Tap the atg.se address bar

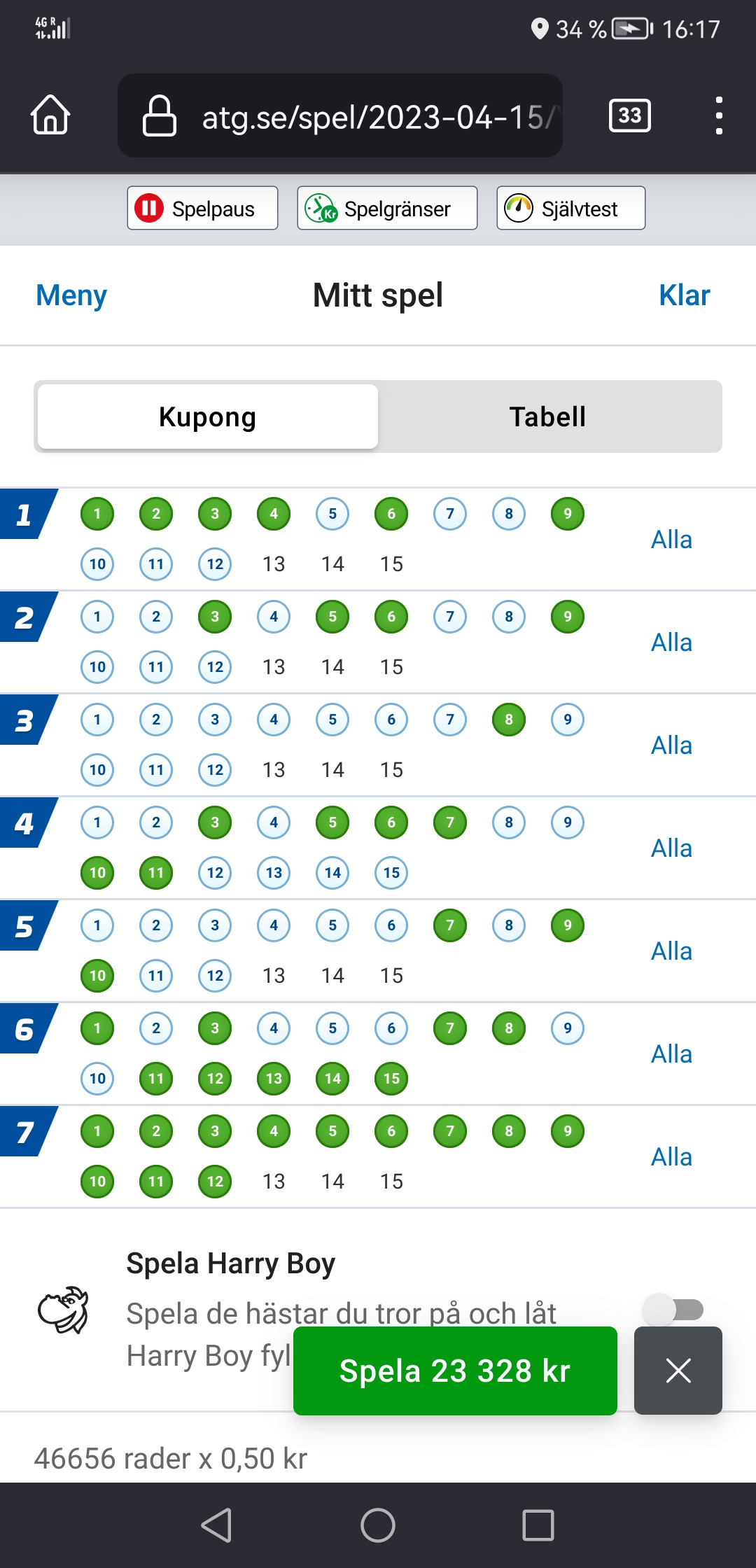click(x=340, y=115)
